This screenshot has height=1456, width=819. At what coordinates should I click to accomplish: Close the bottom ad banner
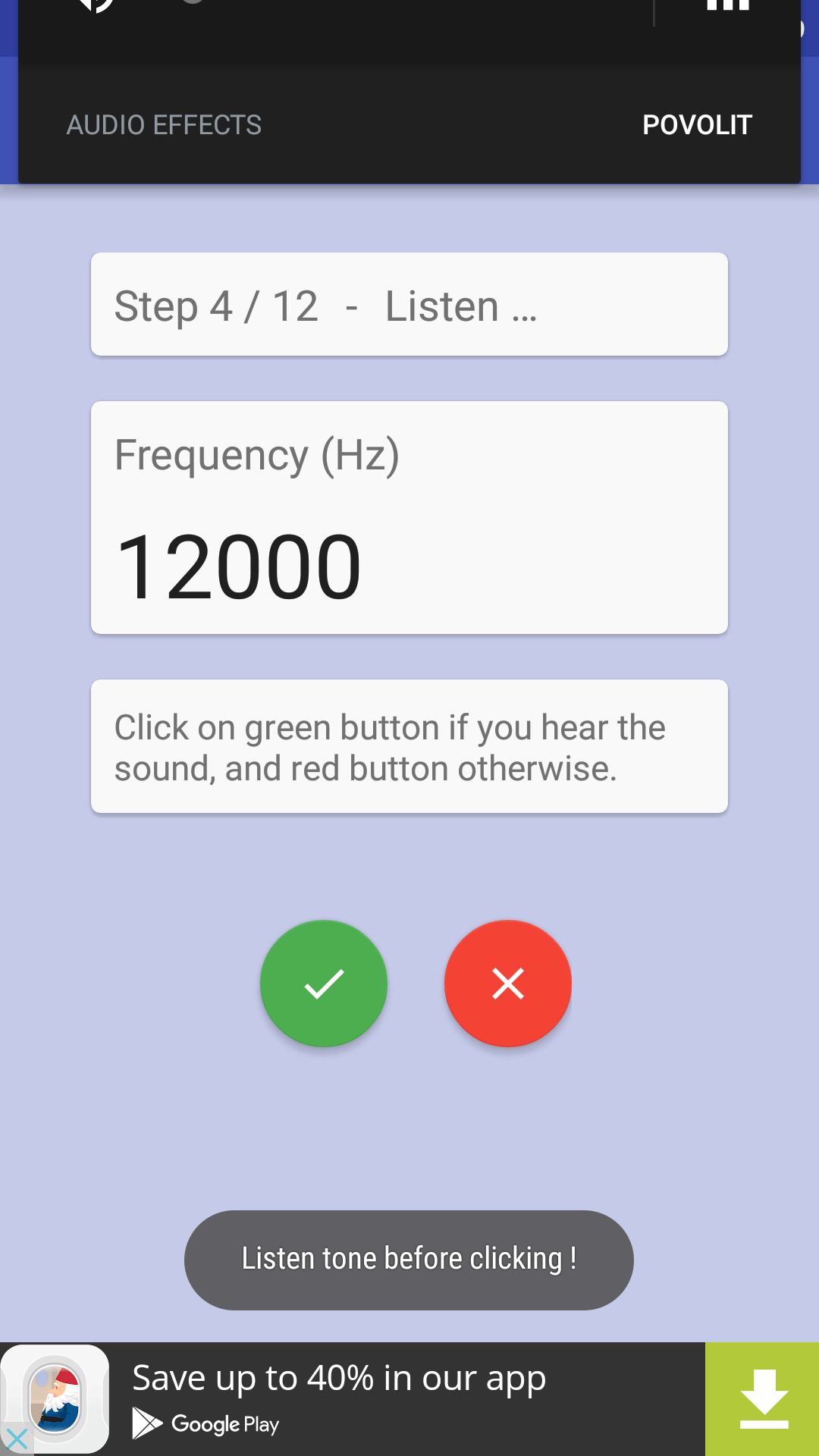[x=16, y=1439]
